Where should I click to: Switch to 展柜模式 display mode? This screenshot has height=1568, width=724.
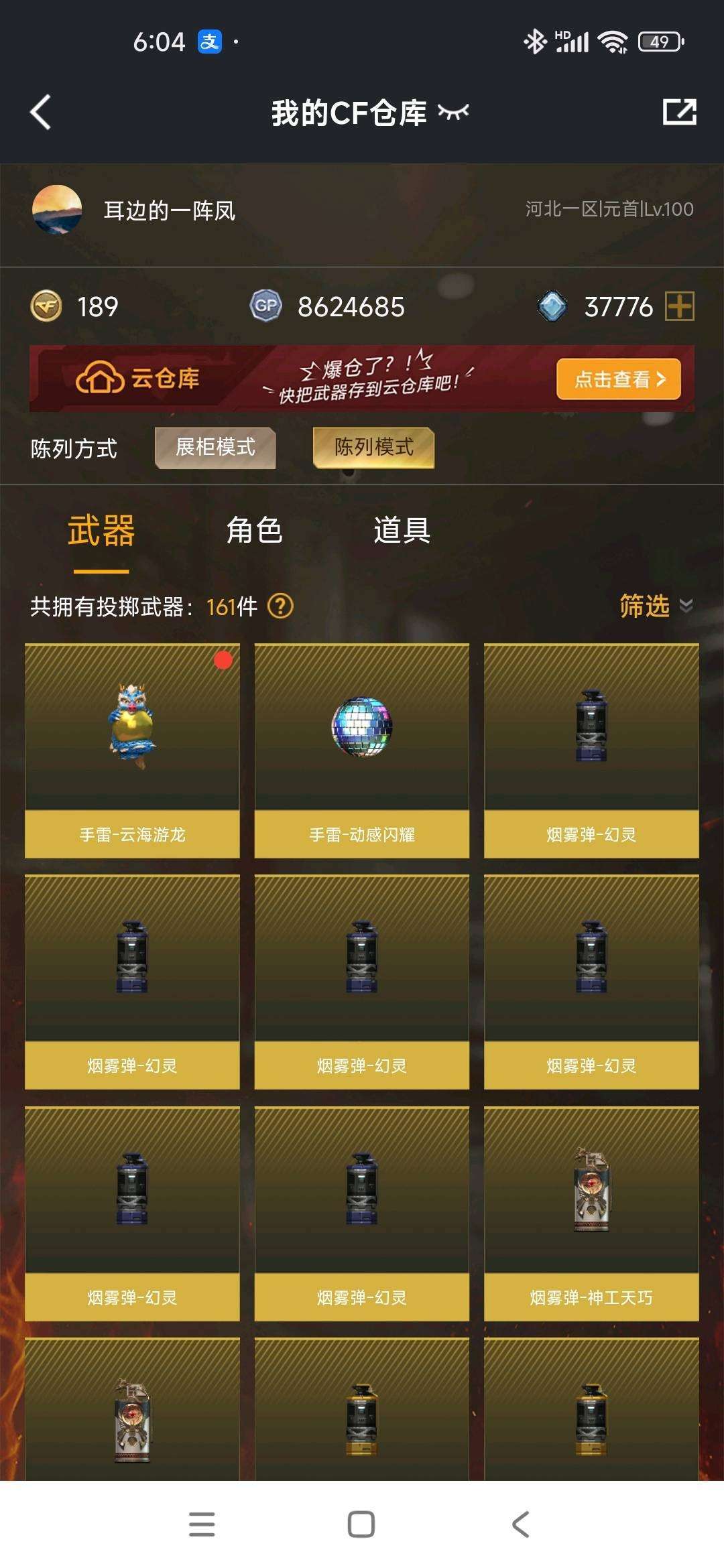click(x=215, y=447)
